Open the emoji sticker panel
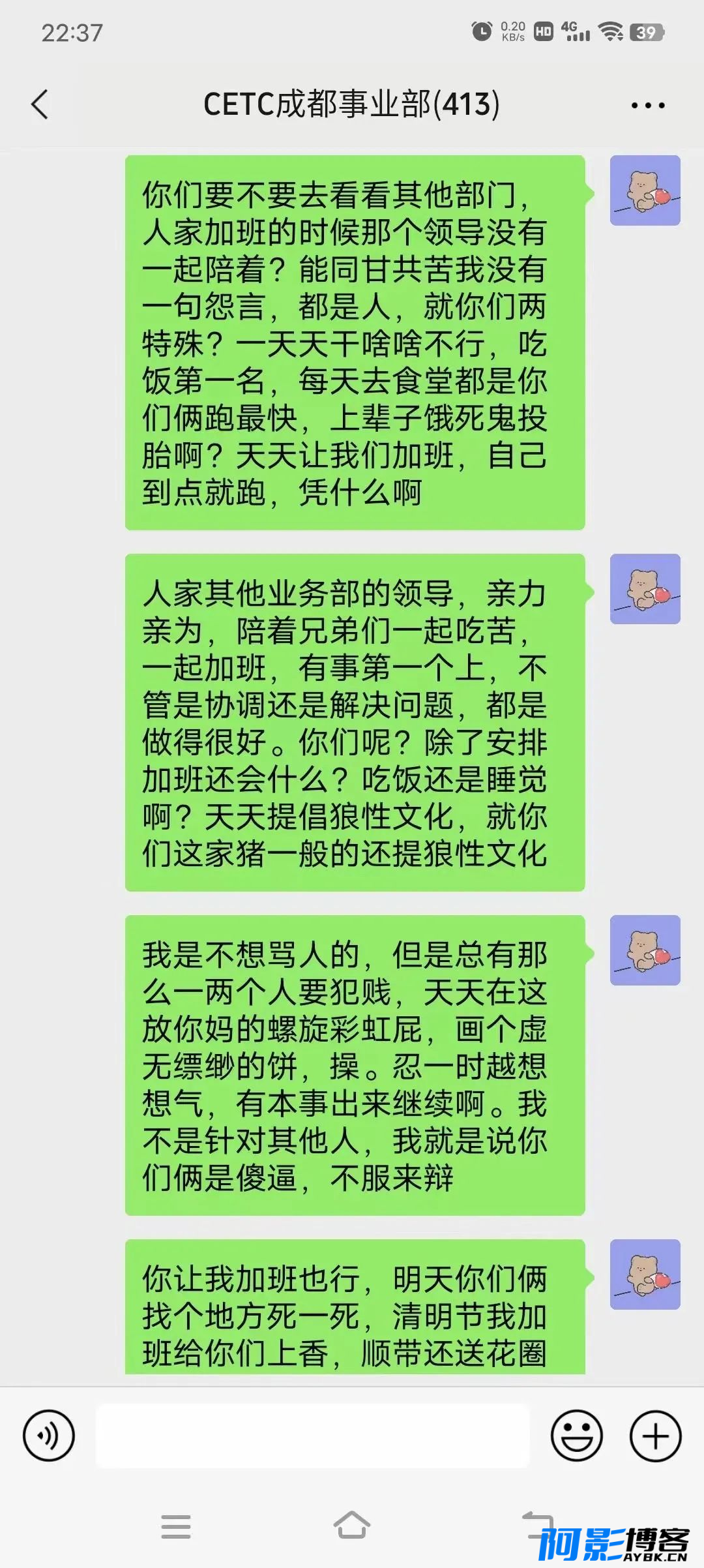 point(577,1436)
